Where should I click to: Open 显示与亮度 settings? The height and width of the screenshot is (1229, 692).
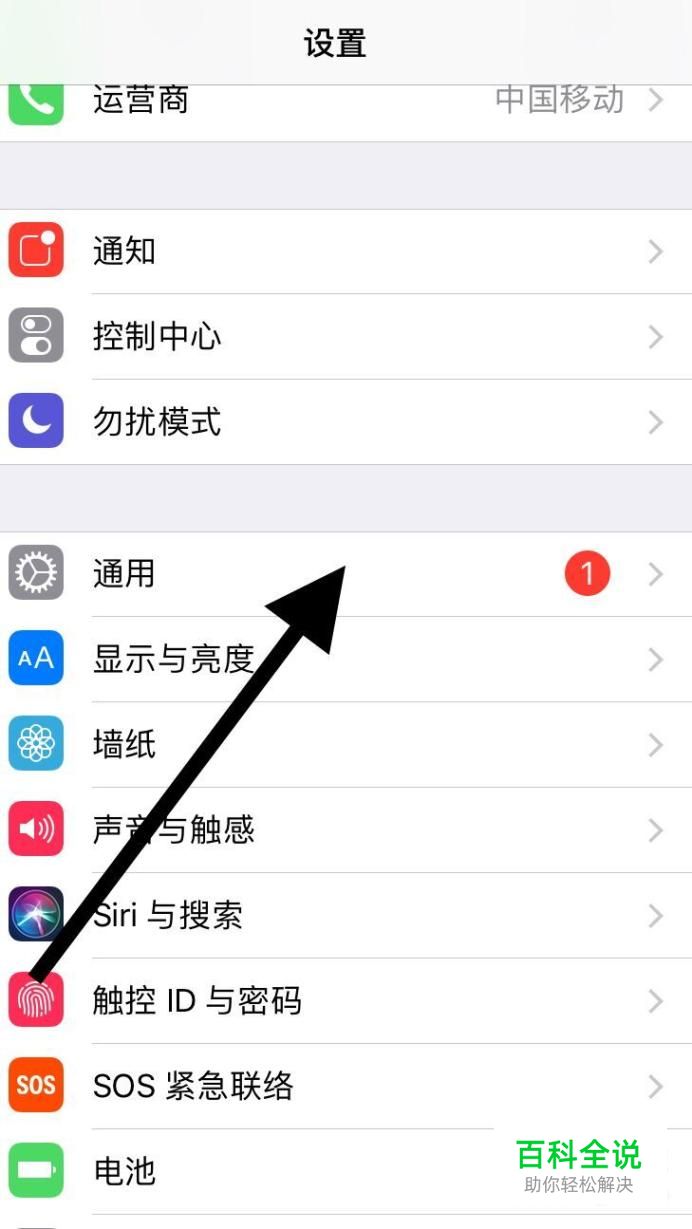(346, 659)
